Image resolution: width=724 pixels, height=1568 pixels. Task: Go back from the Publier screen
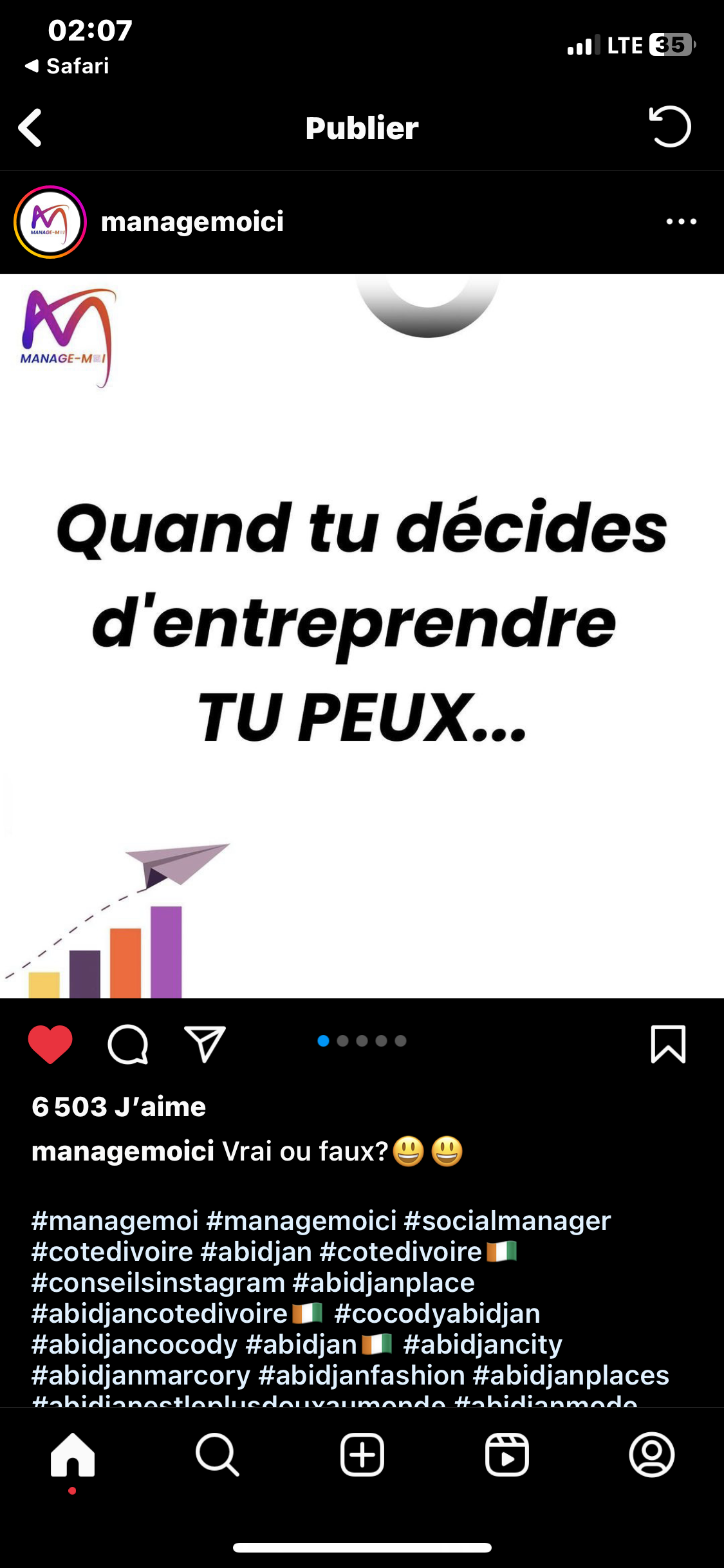30,127
